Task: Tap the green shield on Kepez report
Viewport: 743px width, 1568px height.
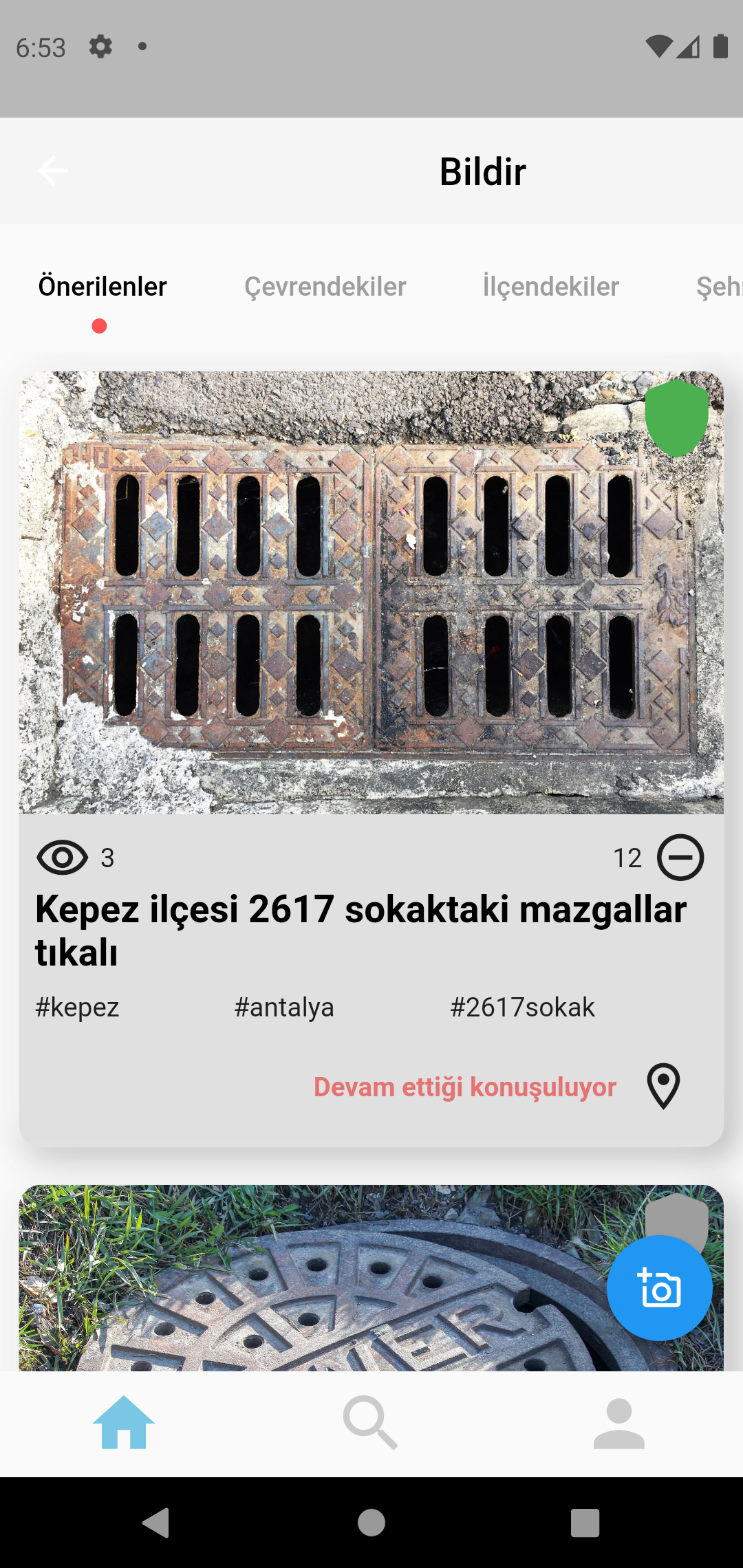Action: (x=676, y=417)
